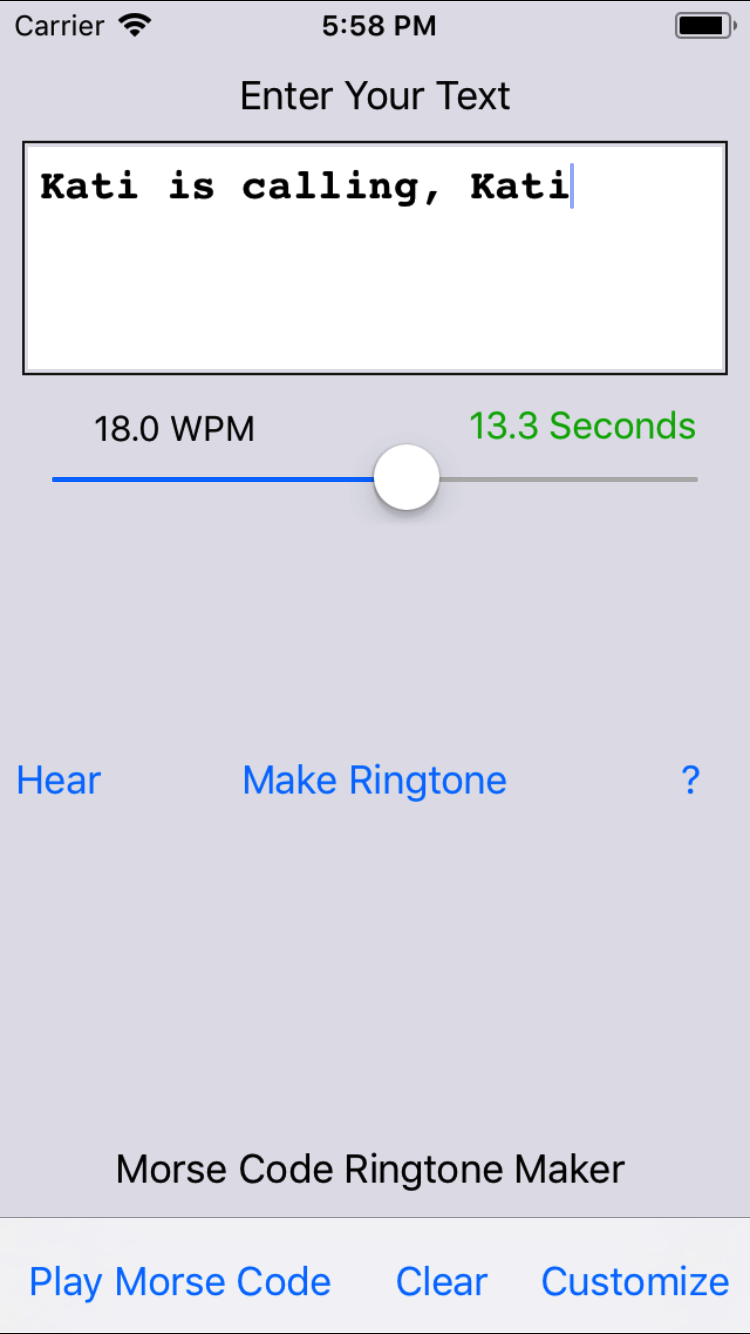Screen dimensions: 750x1334
Task: Click the speed slider thumb
Action: pyautogui.click(x=406, y=477)
